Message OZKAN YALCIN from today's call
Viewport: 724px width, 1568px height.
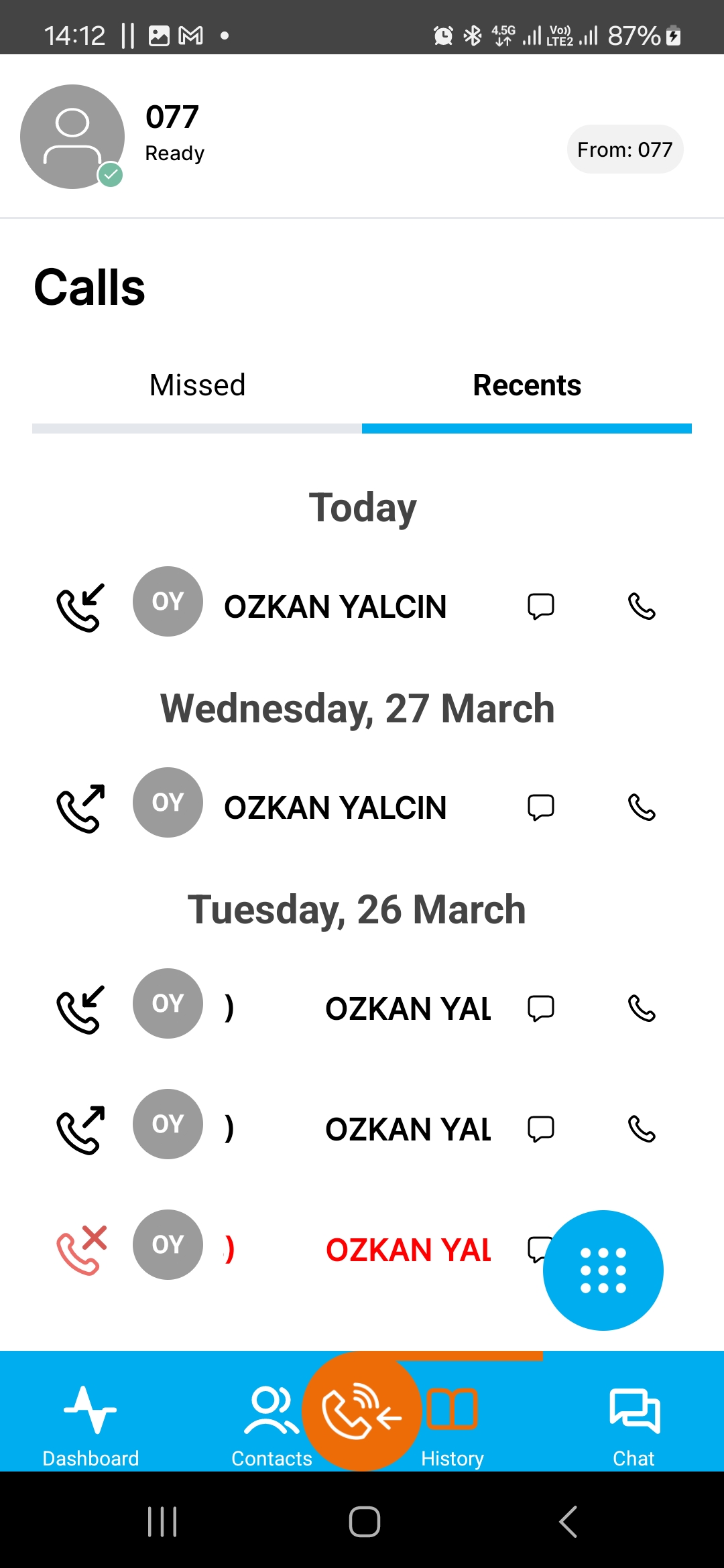[x=540, y=606]
